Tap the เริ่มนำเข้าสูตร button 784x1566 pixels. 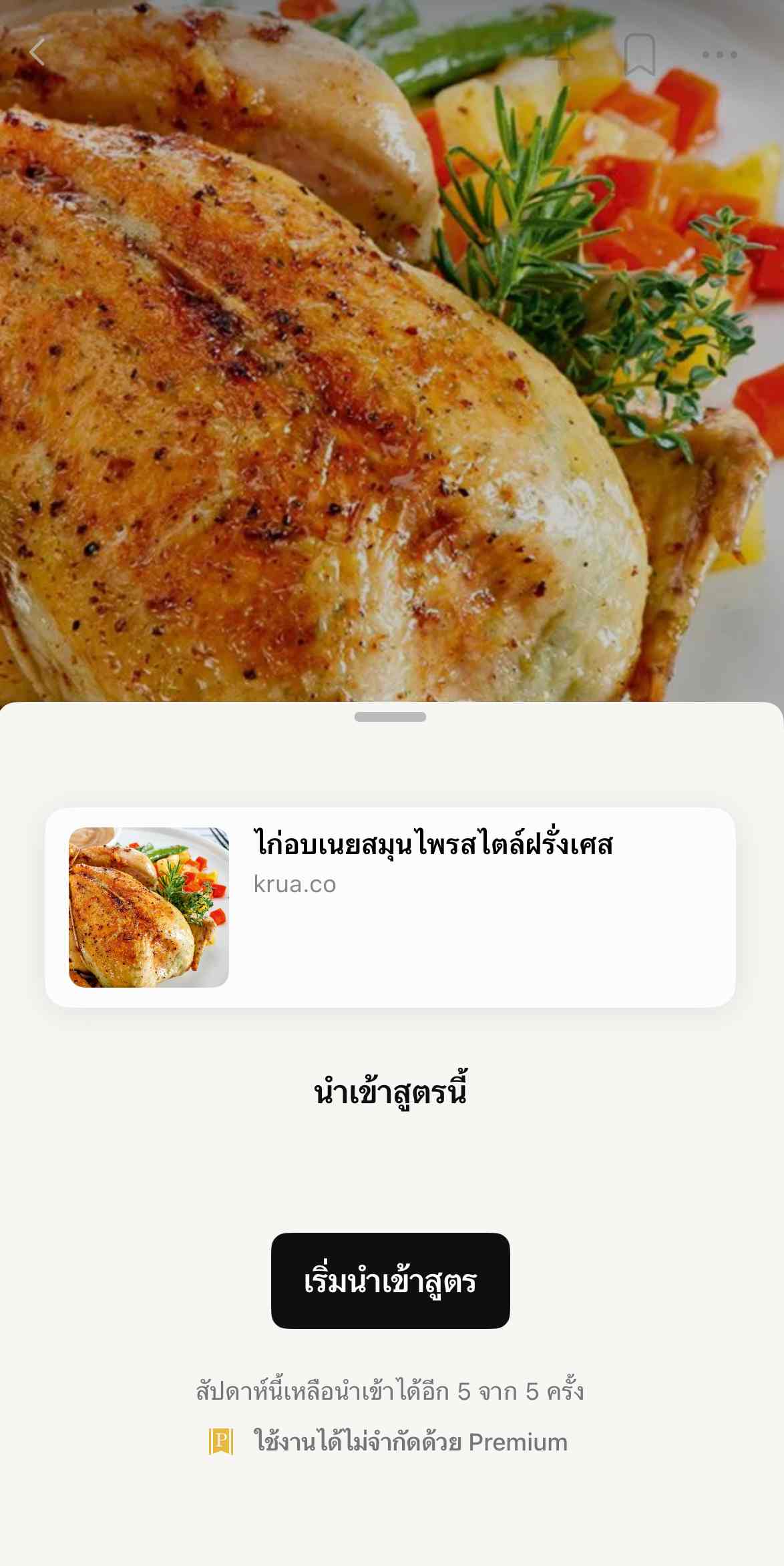click(x=390, y=1280)
